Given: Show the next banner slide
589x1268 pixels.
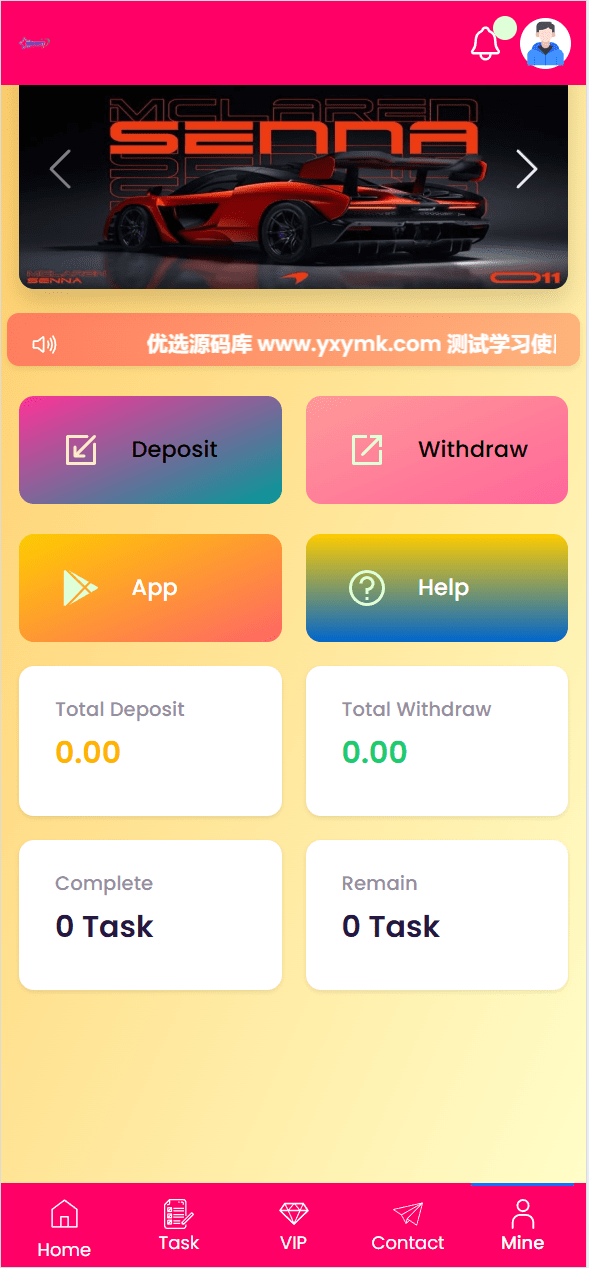Looking at the screenshot, I should 526,169.
